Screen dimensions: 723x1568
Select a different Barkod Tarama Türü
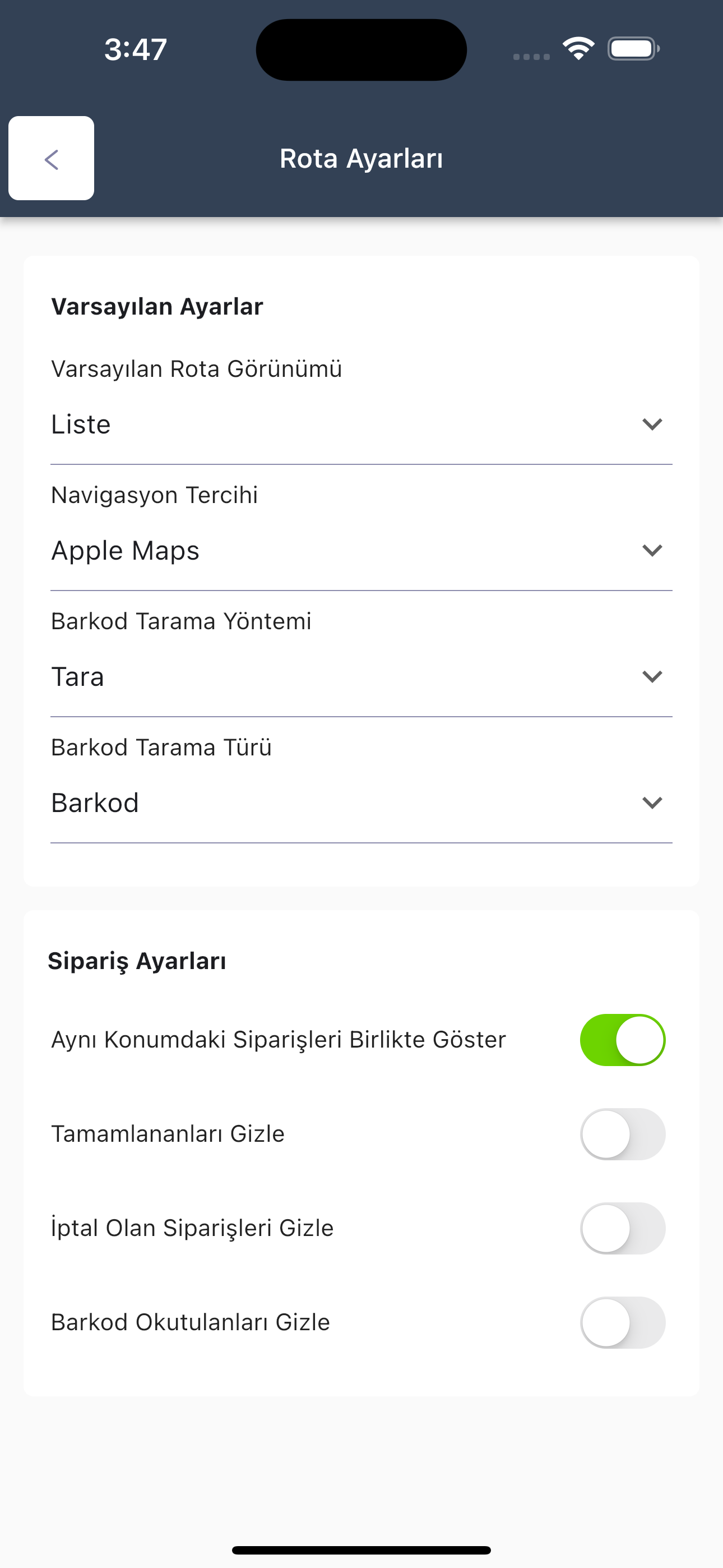[361, 803]
